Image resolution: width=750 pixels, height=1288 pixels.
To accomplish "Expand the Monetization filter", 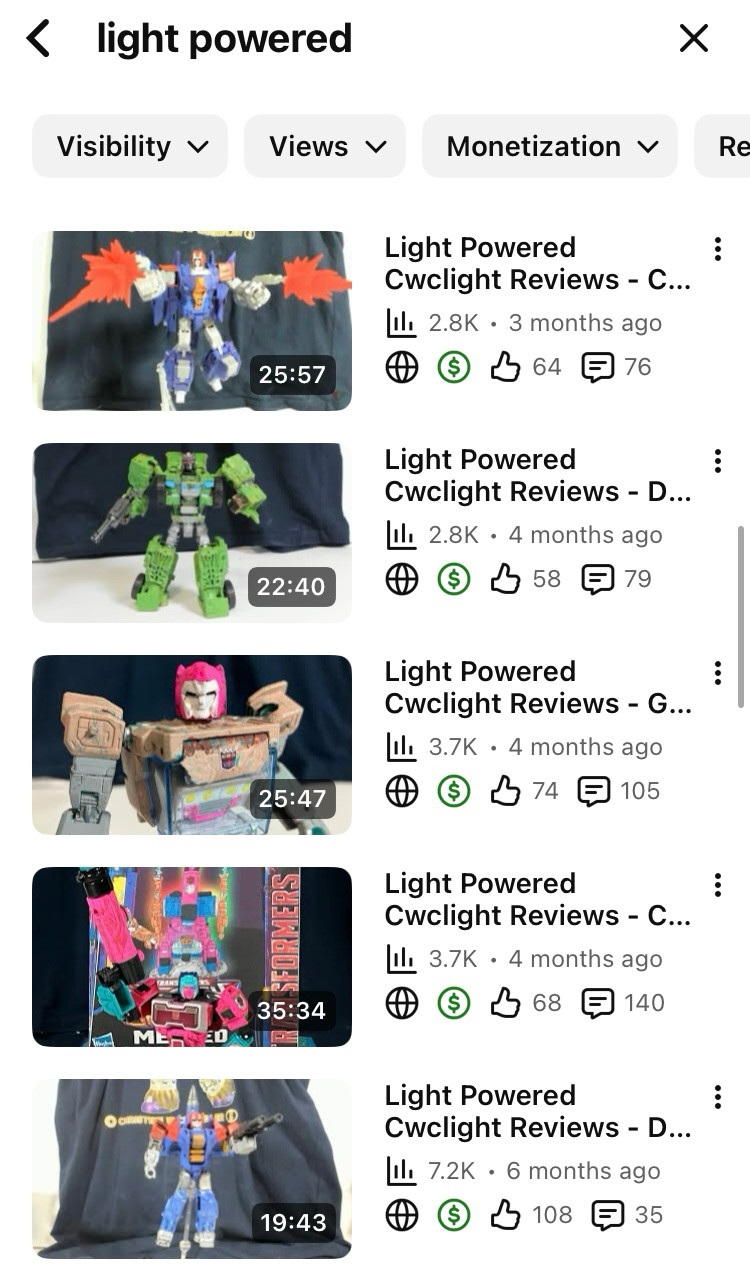I will (550, 147).
